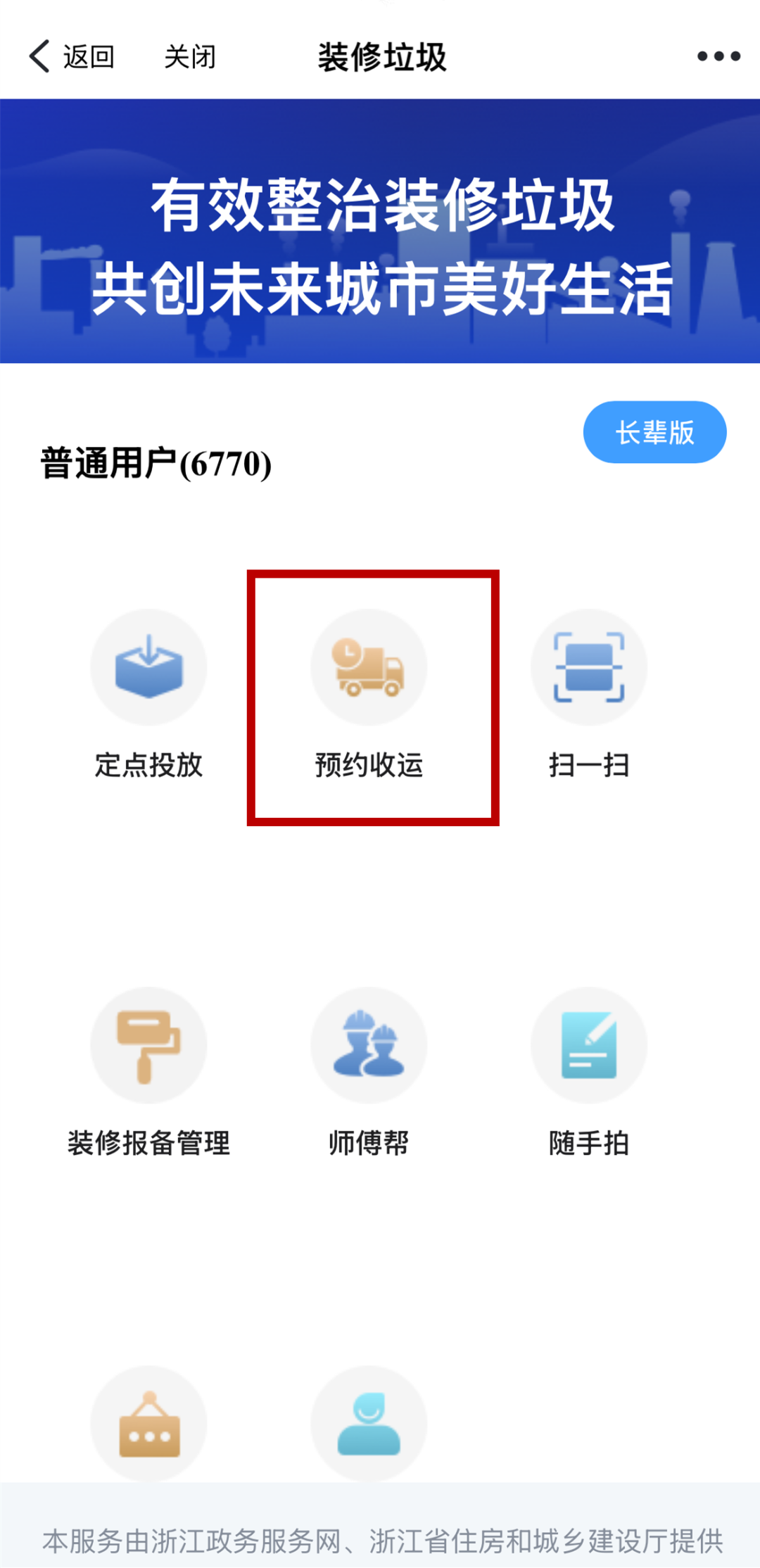Viewport: 760px width, 1568px height.
Task: Open the three-dot overflow menu
Action: coord(718,56)
